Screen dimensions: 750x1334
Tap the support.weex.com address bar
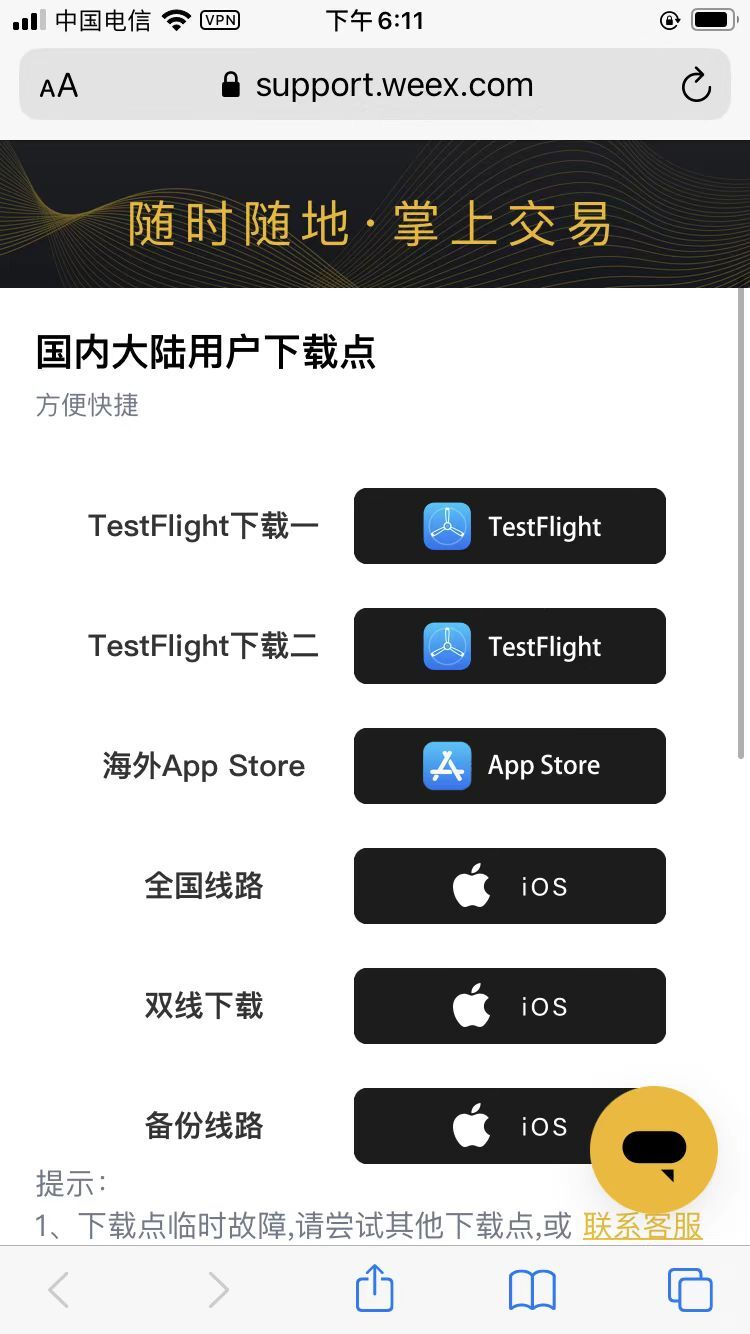pos(378,86)
